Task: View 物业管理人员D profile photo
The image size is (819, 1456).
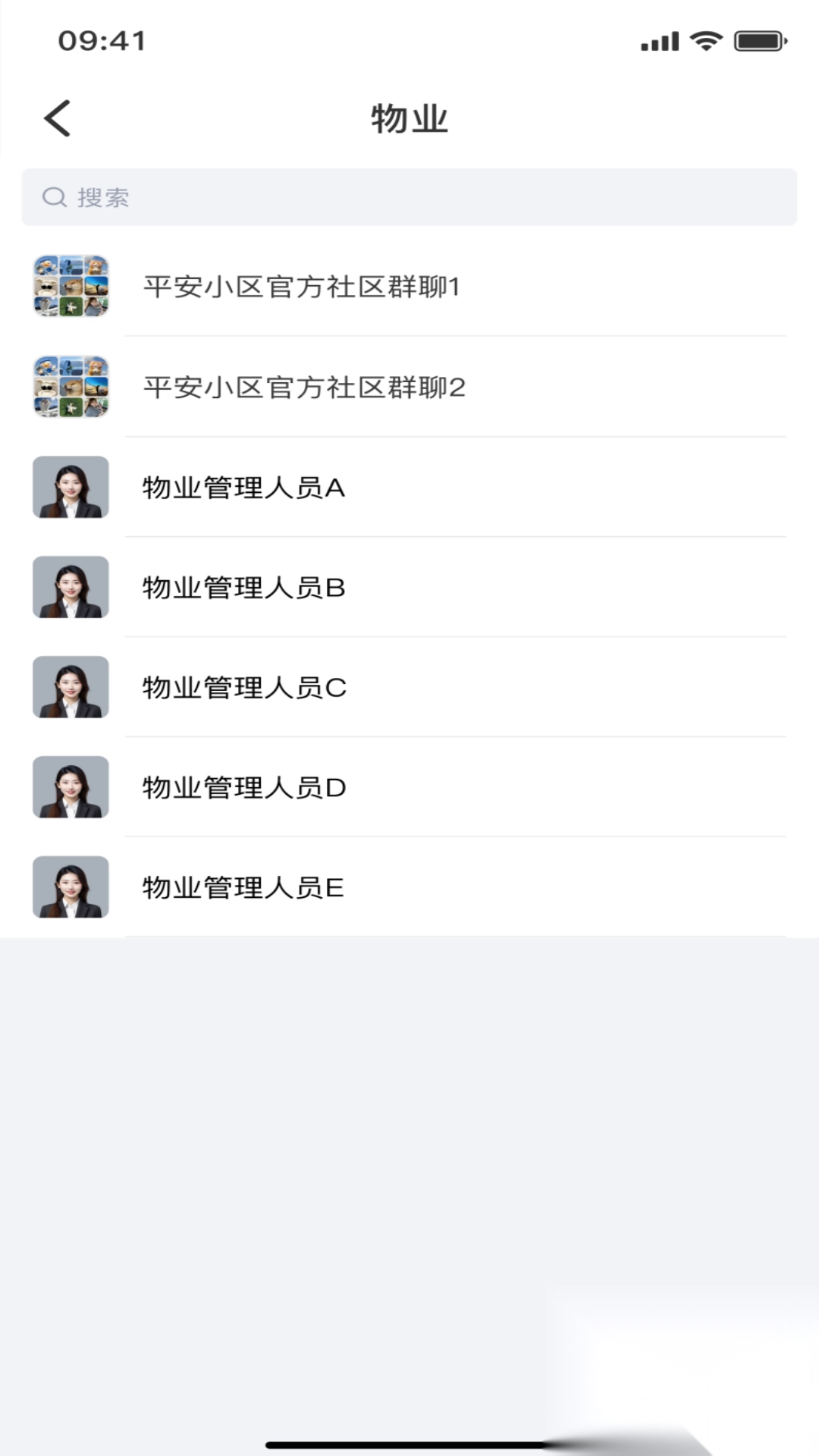Action: (71, 788)
